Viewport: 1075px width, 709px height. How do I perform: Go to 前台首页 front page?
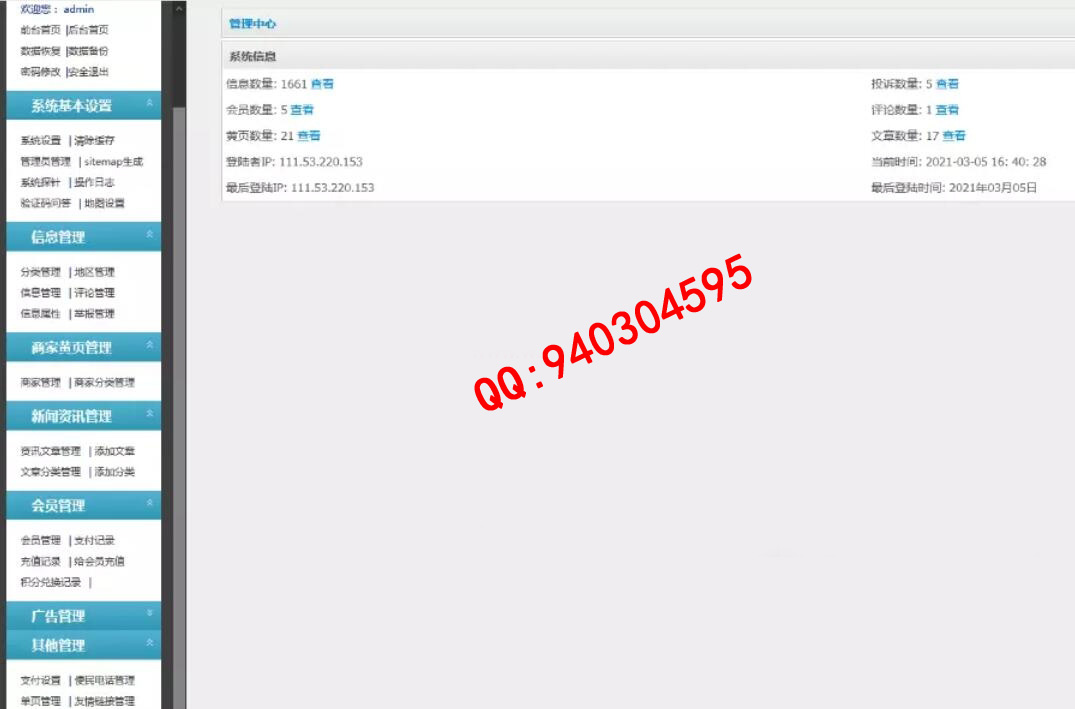click(x=40, y=30)
